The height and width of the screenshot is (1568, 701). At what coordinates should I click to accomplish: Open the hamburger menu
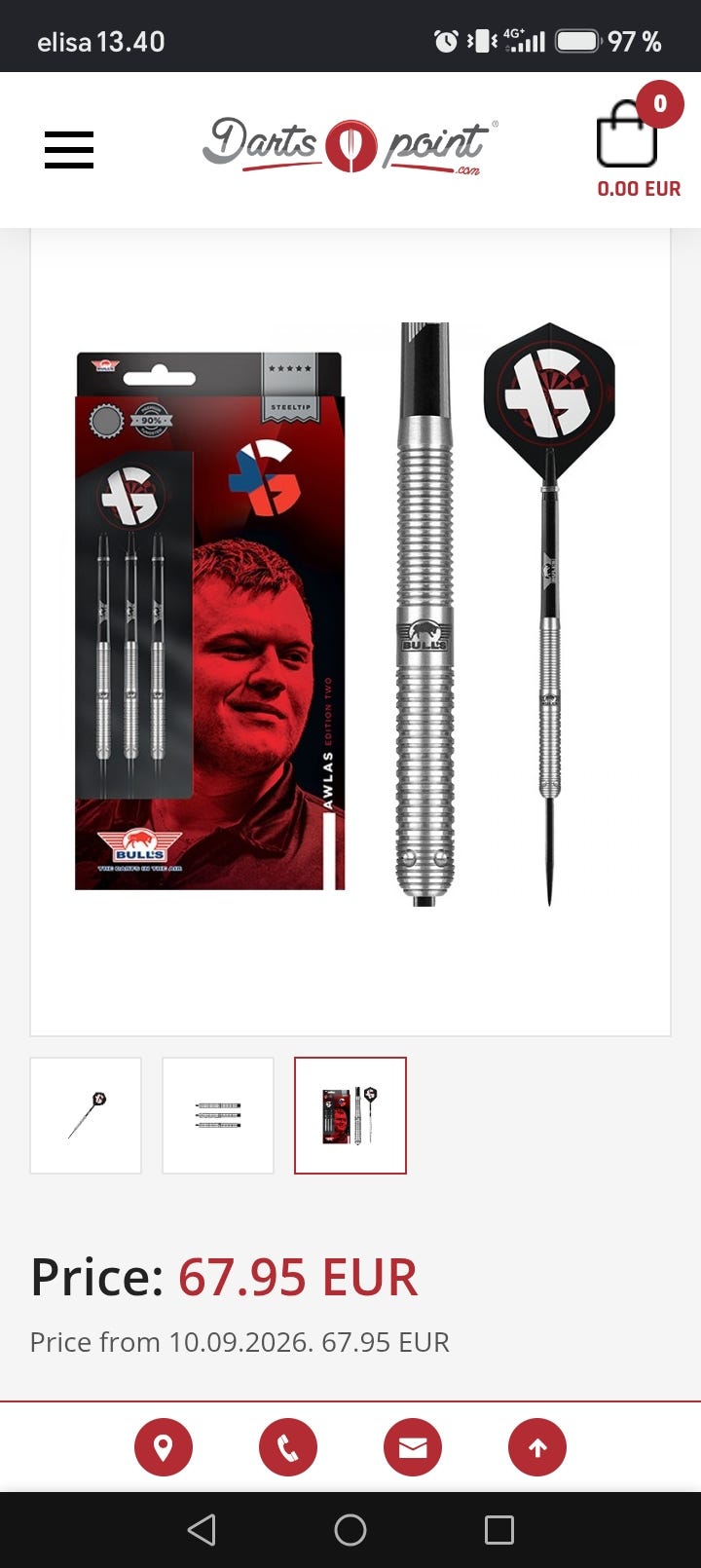pyautogui.click(x=69, y=150)
